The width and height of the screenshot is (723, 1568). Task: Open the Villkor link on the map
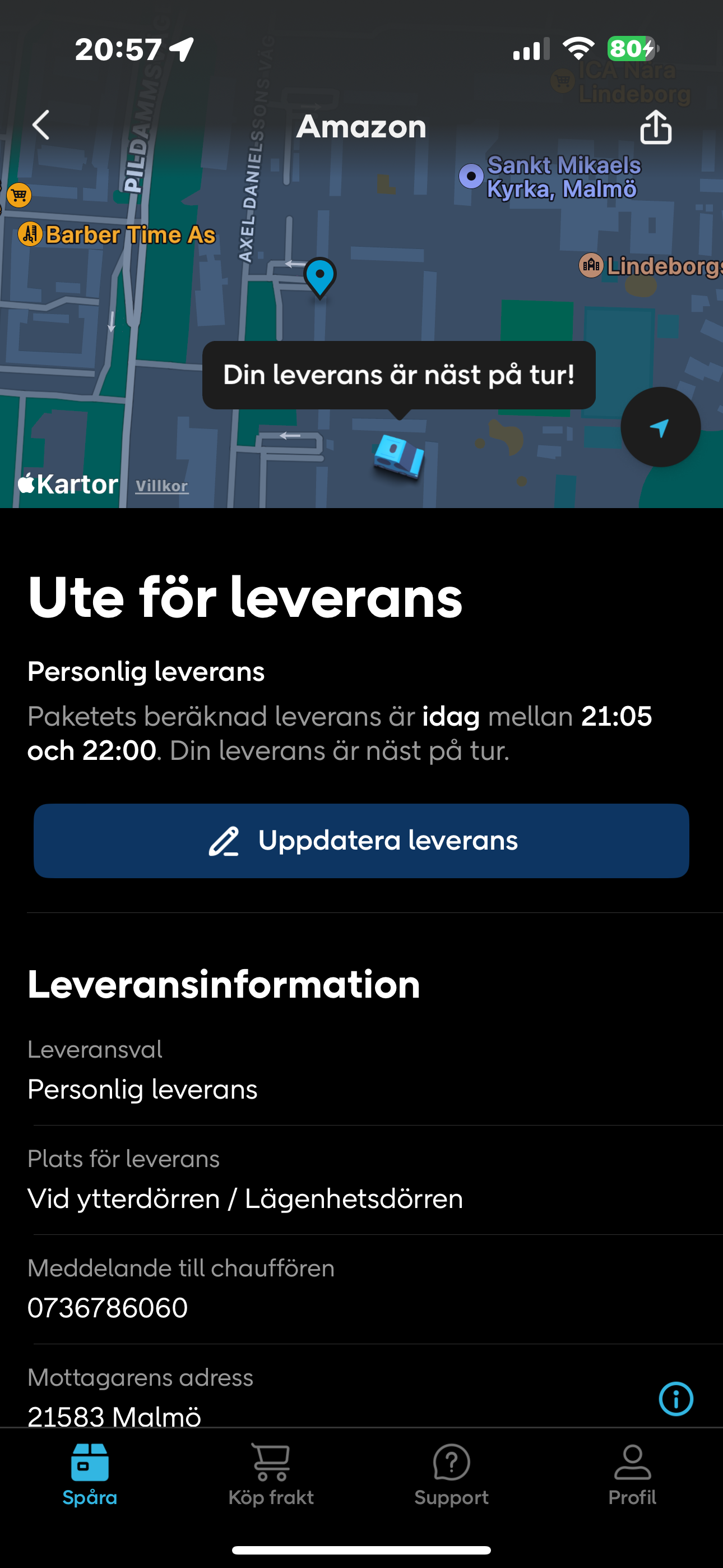click(162, 486)
